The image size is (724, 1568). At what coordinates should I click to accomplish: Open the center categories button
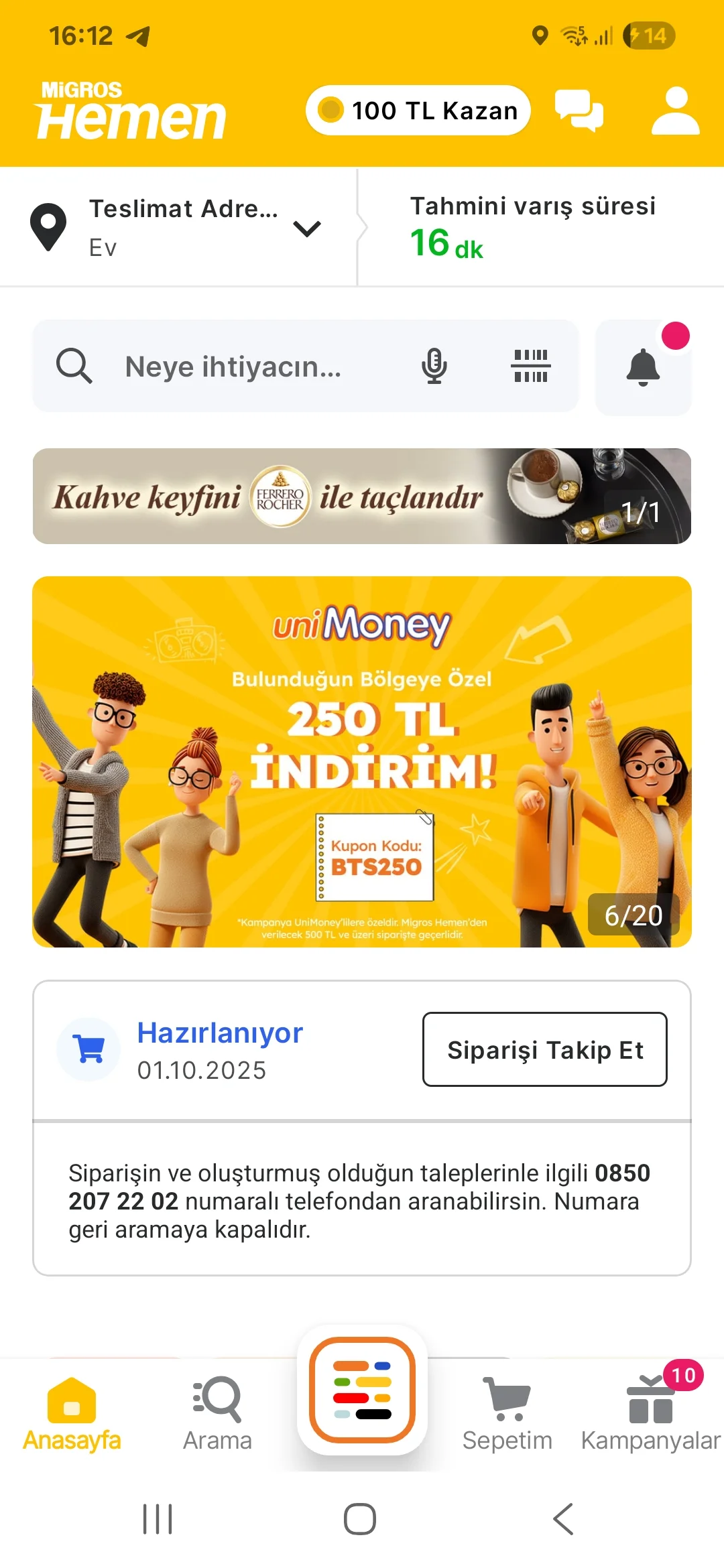click(x=362, y=1390)
